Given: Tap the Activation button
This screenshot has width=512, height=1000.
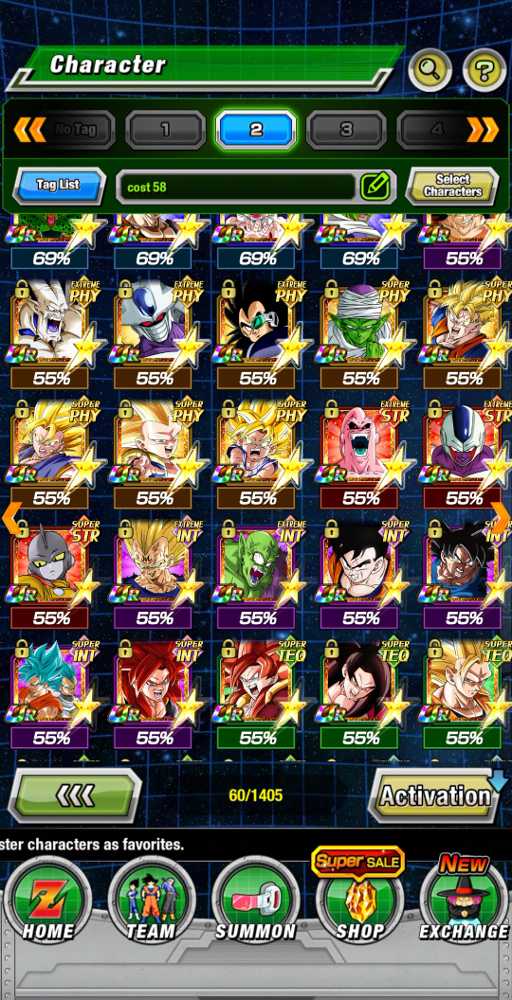Looking at the screenshot, I should [435, 795].
